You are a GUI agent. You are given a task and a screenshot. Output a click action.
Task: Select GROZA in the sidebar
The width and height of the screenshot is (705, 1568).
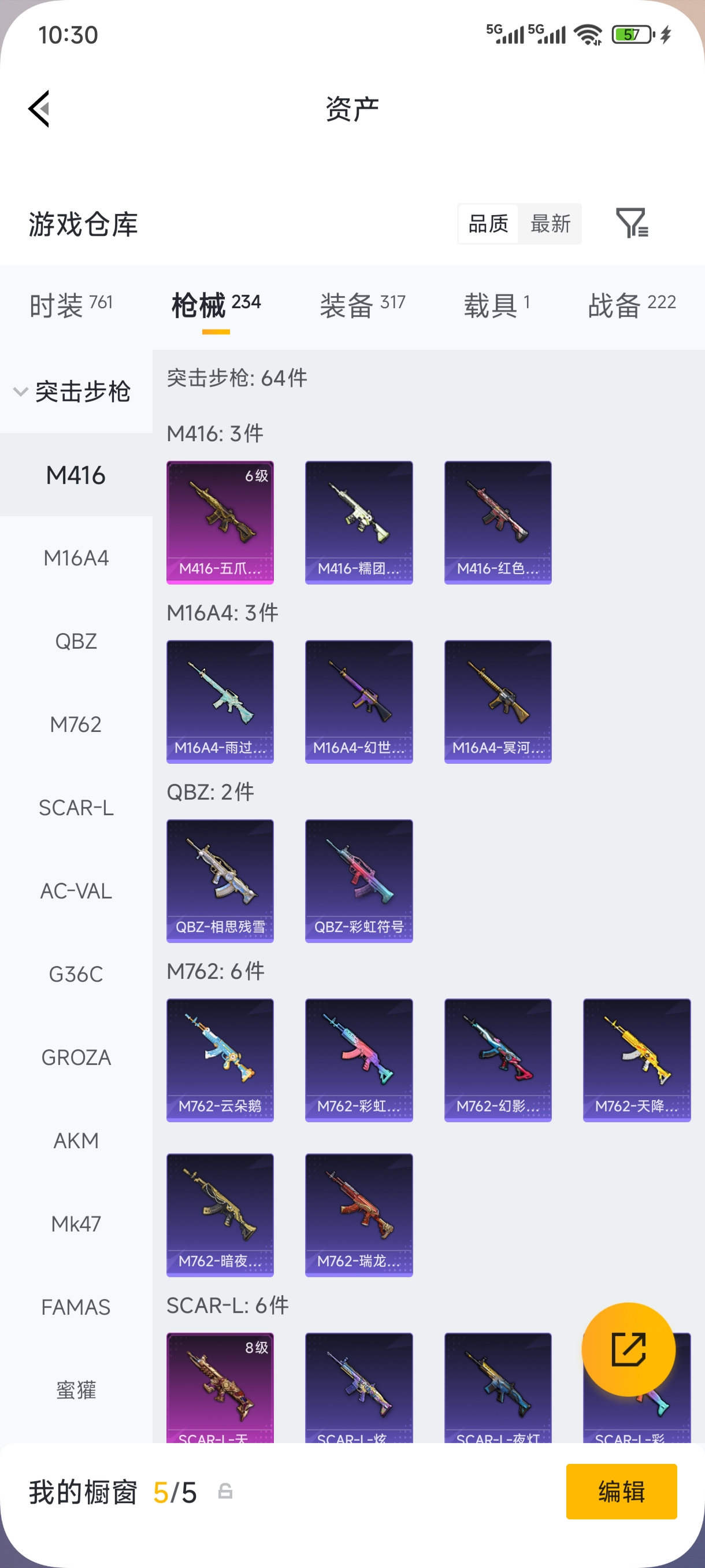(x=76, y=1057)
